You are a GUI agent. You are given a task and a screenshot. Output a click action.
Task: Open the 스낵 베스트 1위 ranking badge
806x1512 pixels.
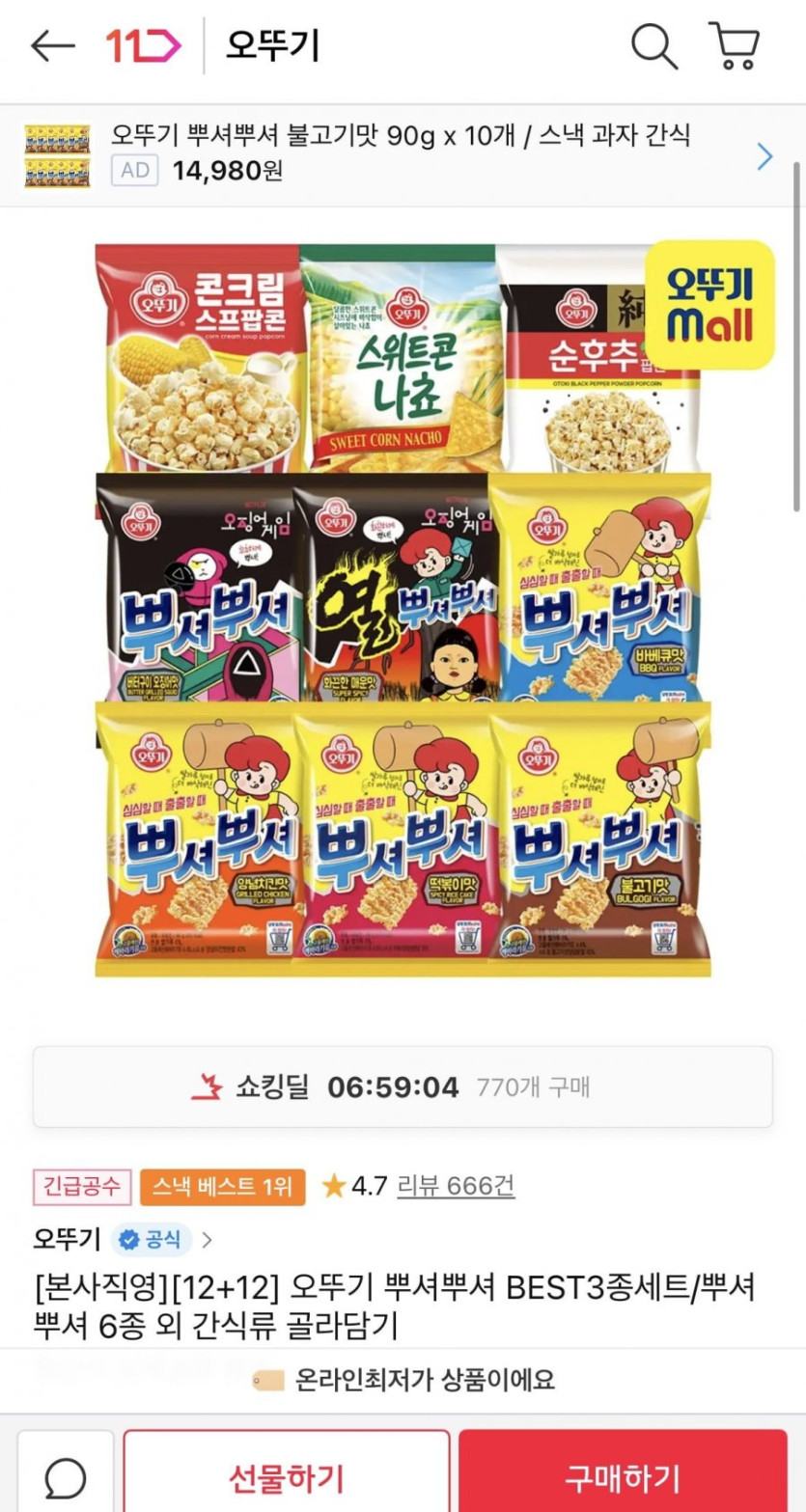[x=222, y=1187]
